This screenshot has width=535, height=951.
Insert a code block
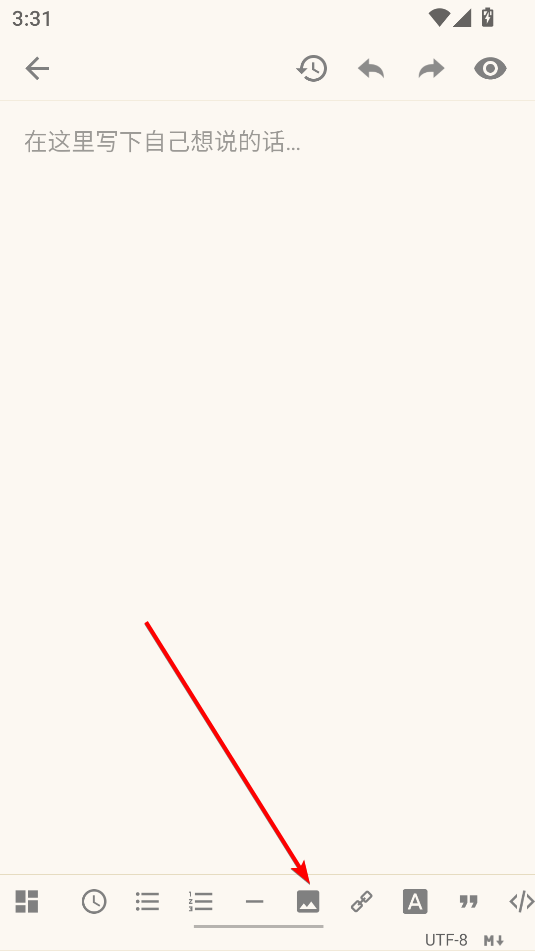coord(522,902)
